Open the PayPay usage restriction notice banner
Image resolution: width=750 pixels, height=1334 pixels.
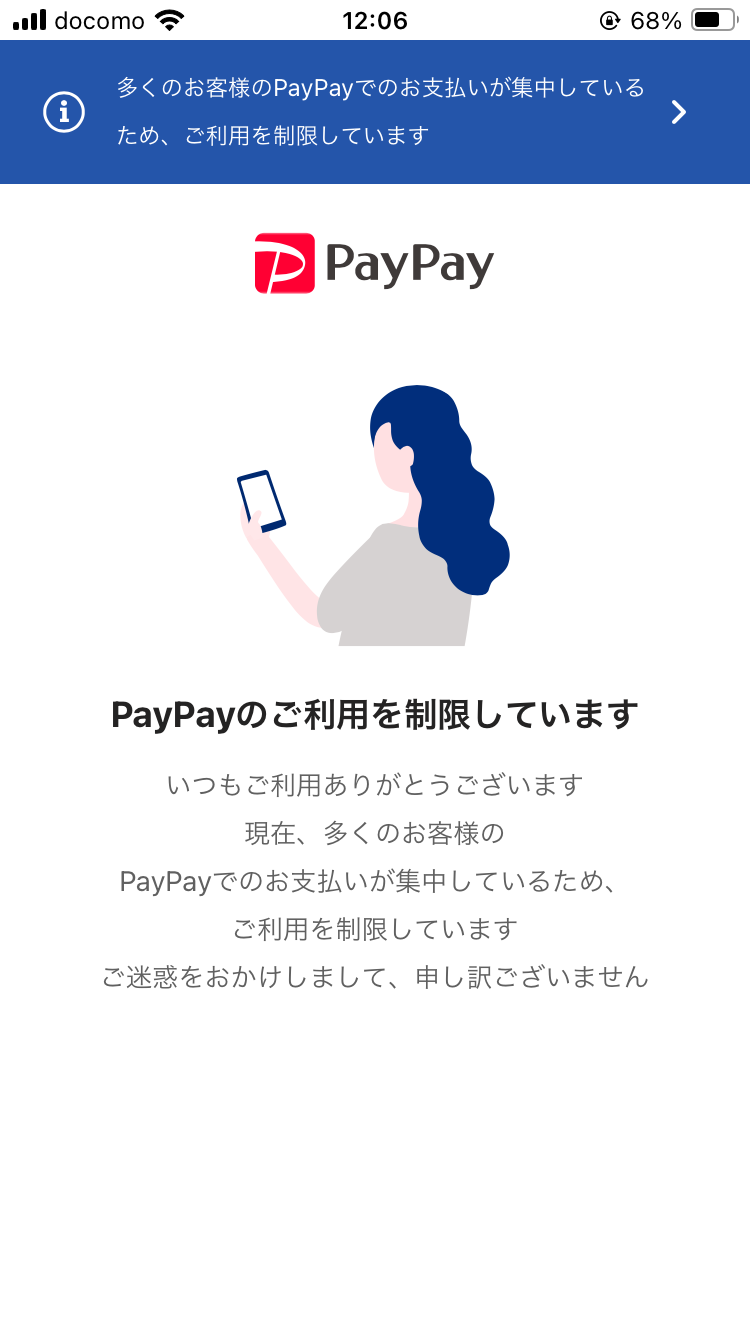[375, 112]
